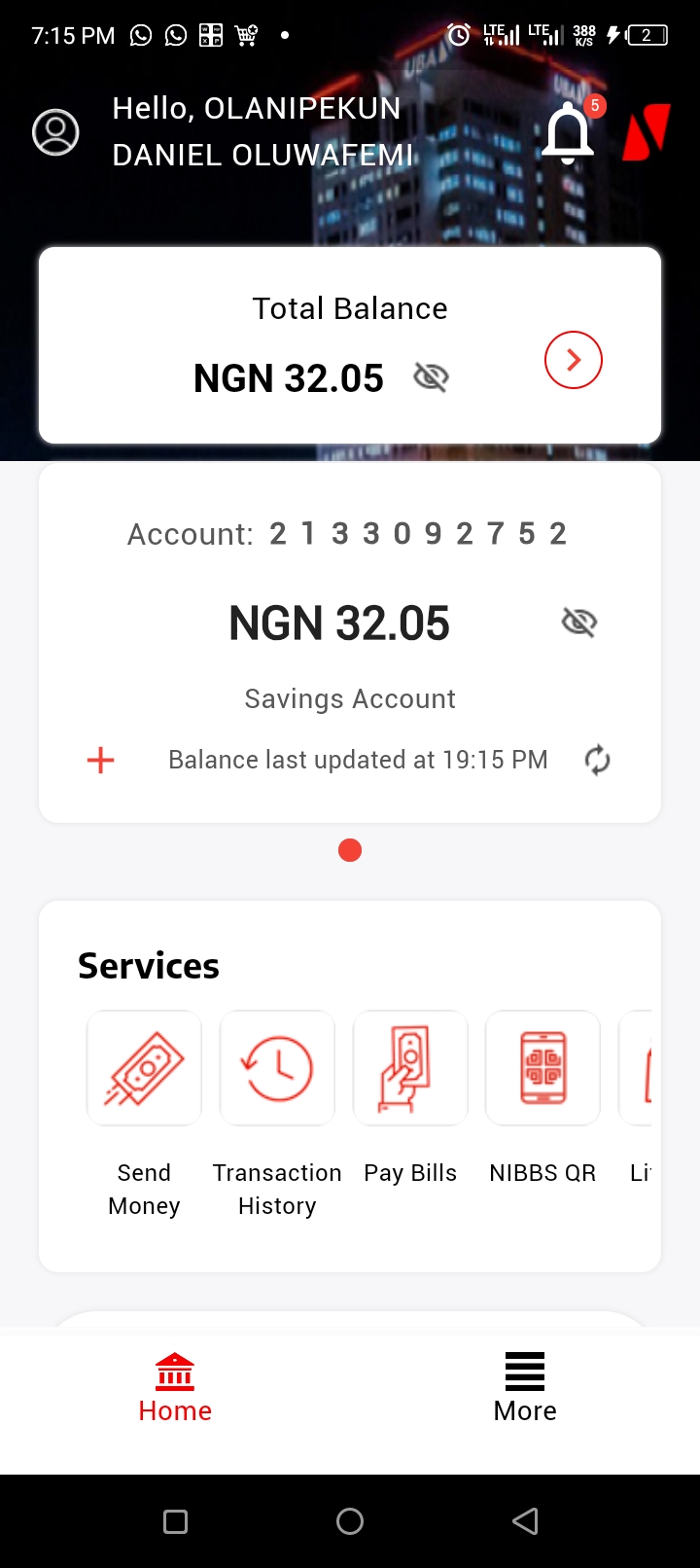Image resolution: width=700 pixels, height=1568 pixels.
Task: Open the profile avatar icon
Action: click(x=56, y=132)
